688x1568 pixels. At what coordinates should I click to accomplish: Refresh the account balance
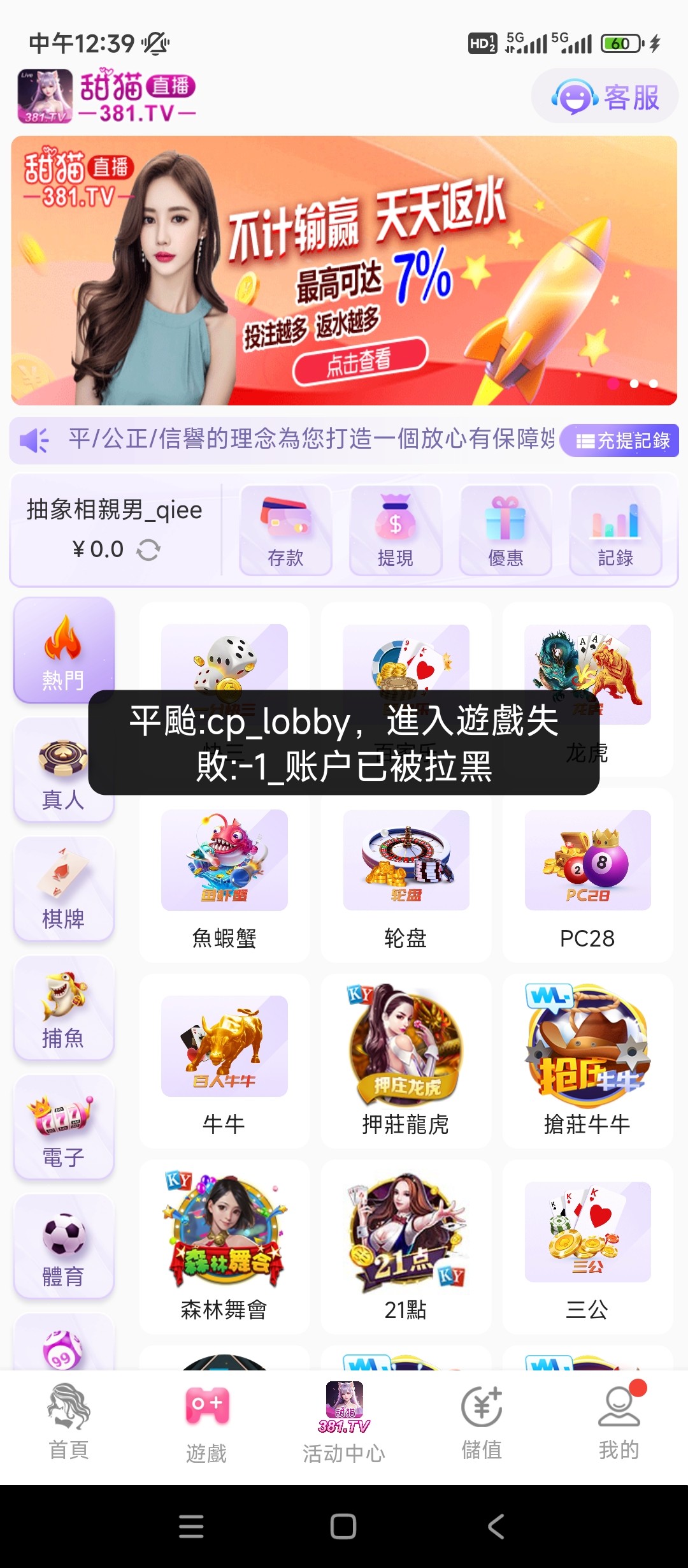point(148,549)
